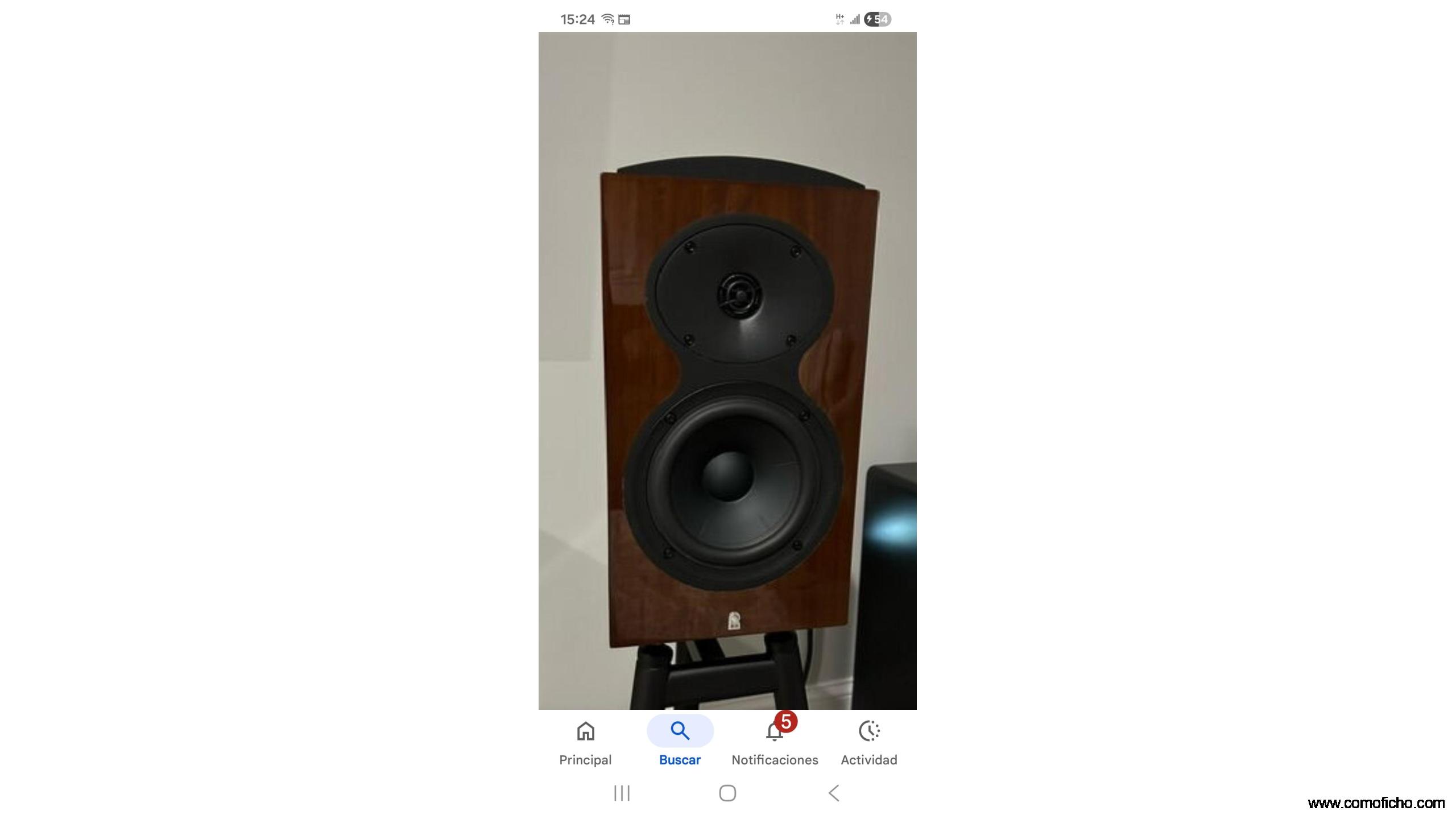
Task: Go to the phone home screen
Action: (727, 793)
